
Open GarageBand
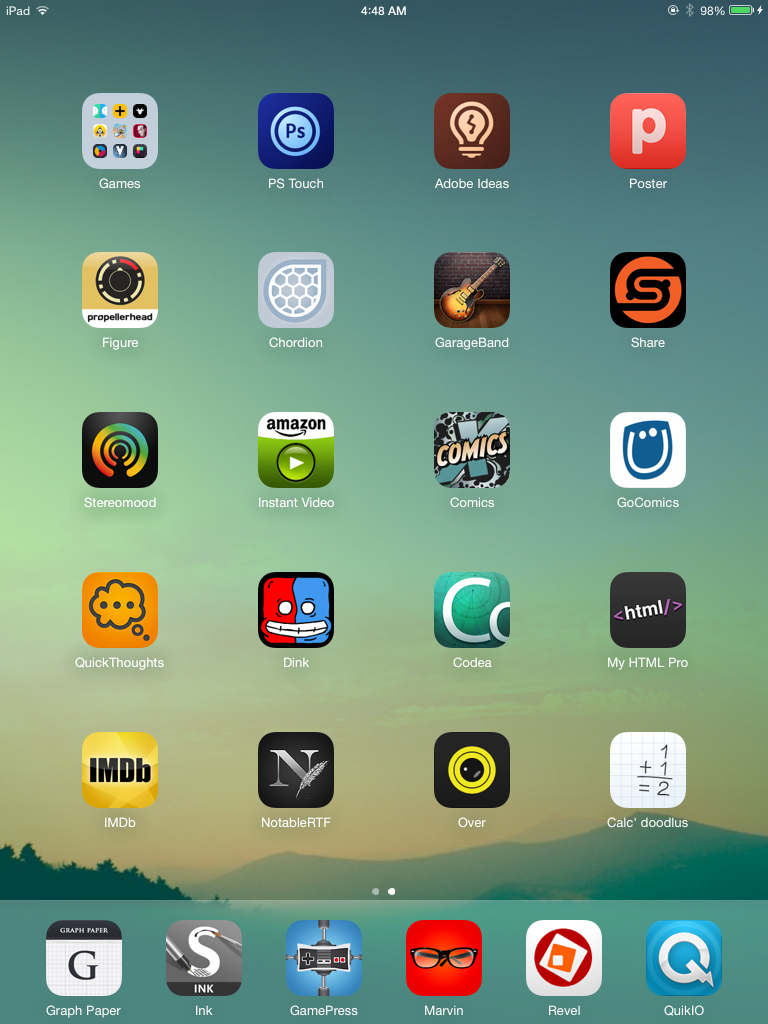[472, 290]
